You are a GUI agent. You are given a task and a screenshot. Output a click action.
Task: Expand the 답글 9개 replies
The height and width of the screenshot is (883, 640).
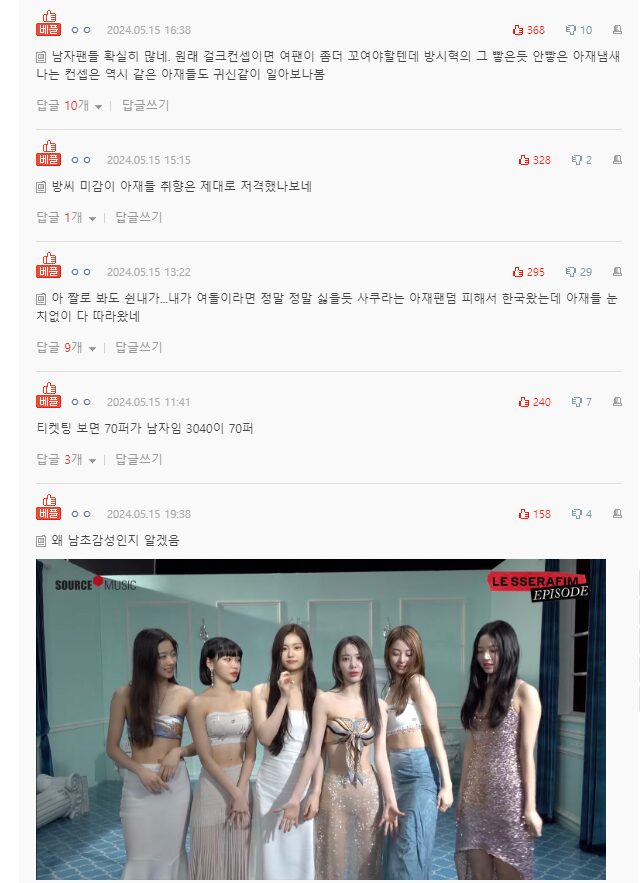(x=66, y=347)
